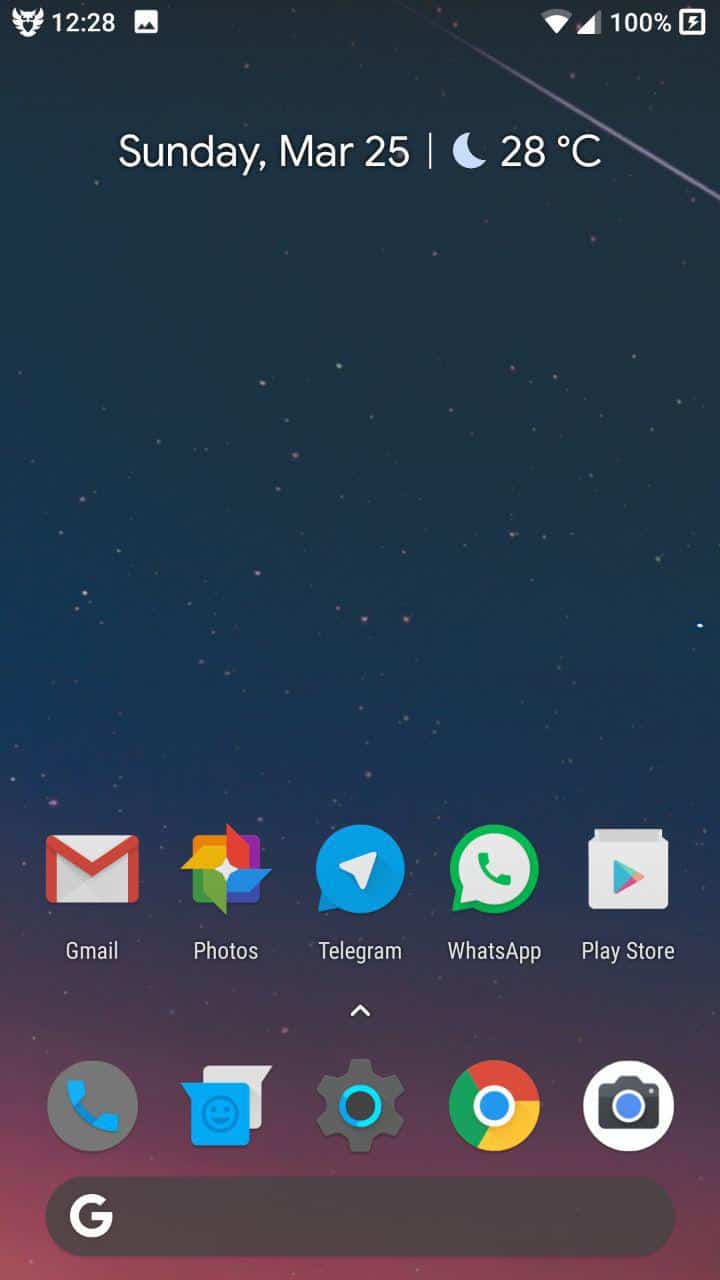Image resolution: width=720 pixels, height=1280 pixels.
Task: Open Telegram messenger
Action: [360, 870]
